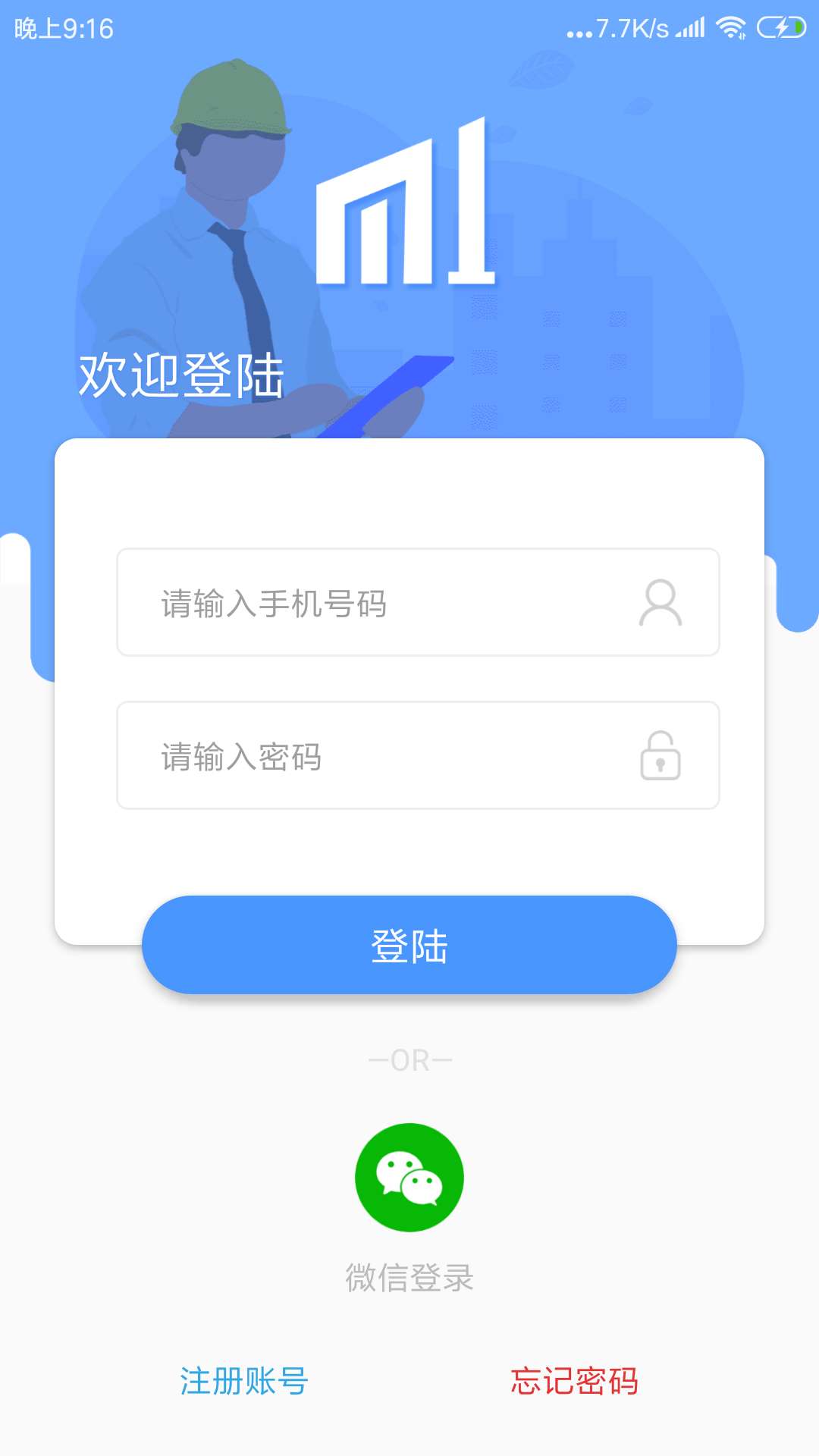819x1456 pixels.
Task: Click the battery charging icon
Action: [x=782, y=27]
